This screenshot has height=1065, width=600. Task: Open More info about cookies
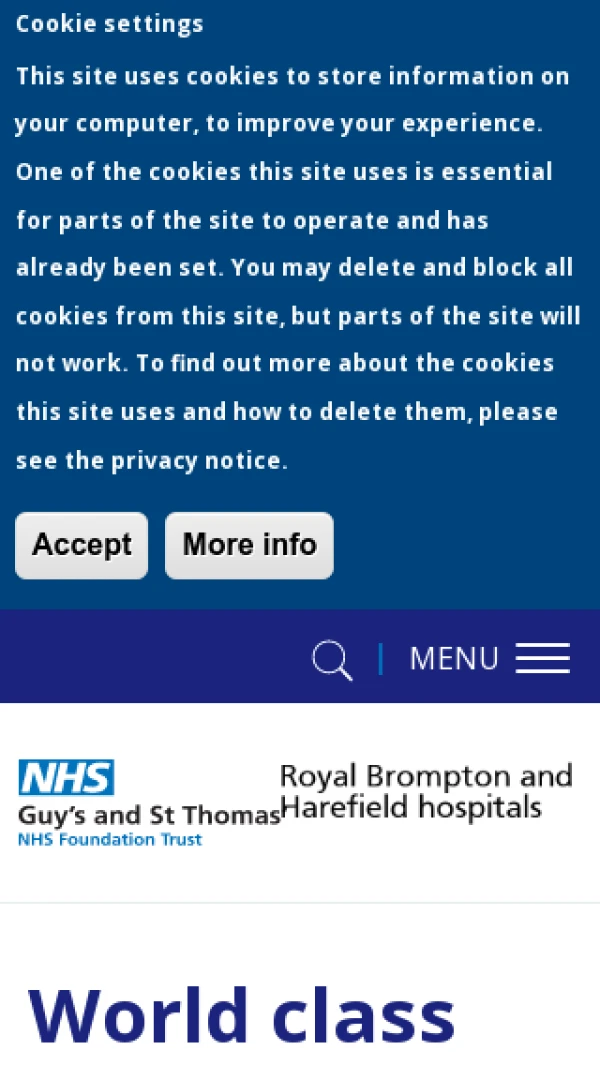point(249,545)
